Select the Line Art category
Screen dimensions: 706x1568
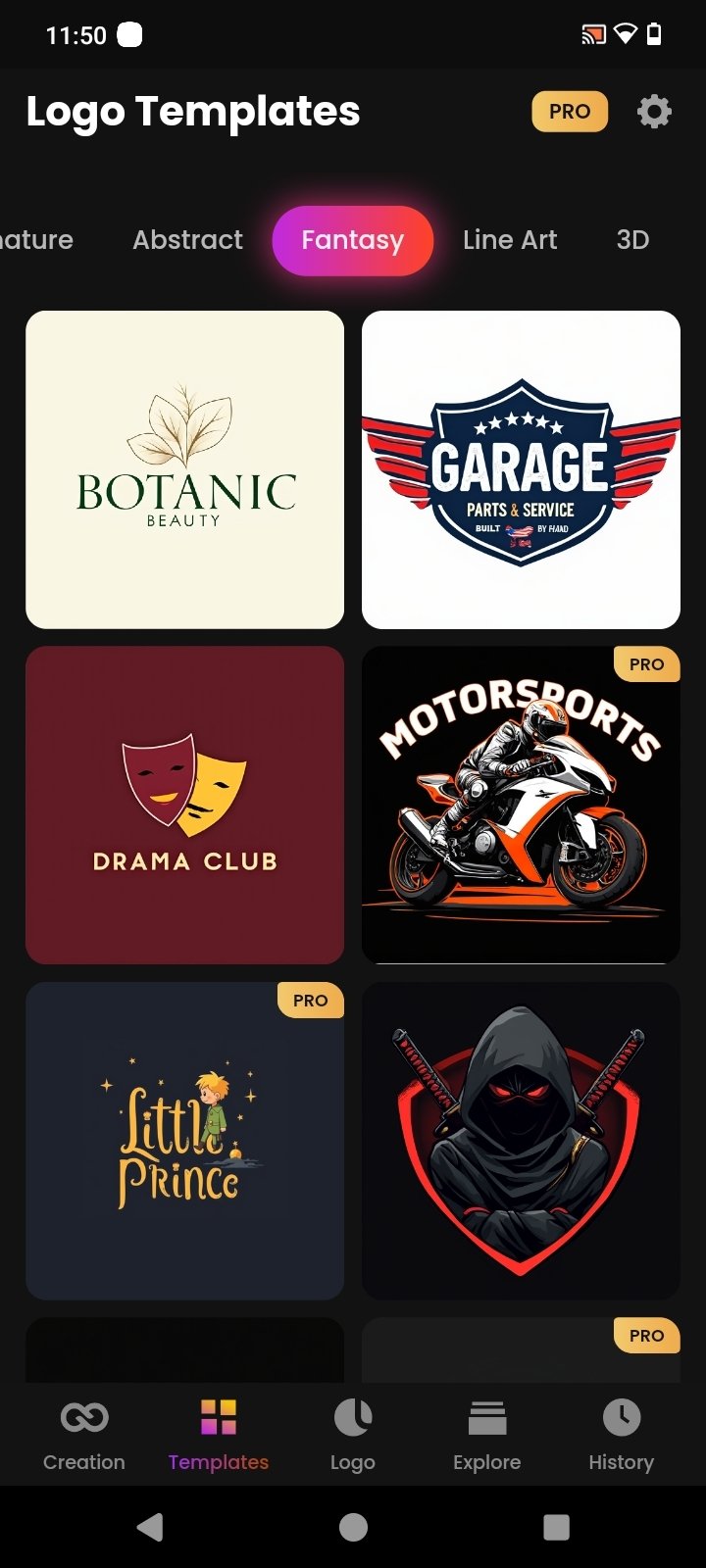click(510, 240)
